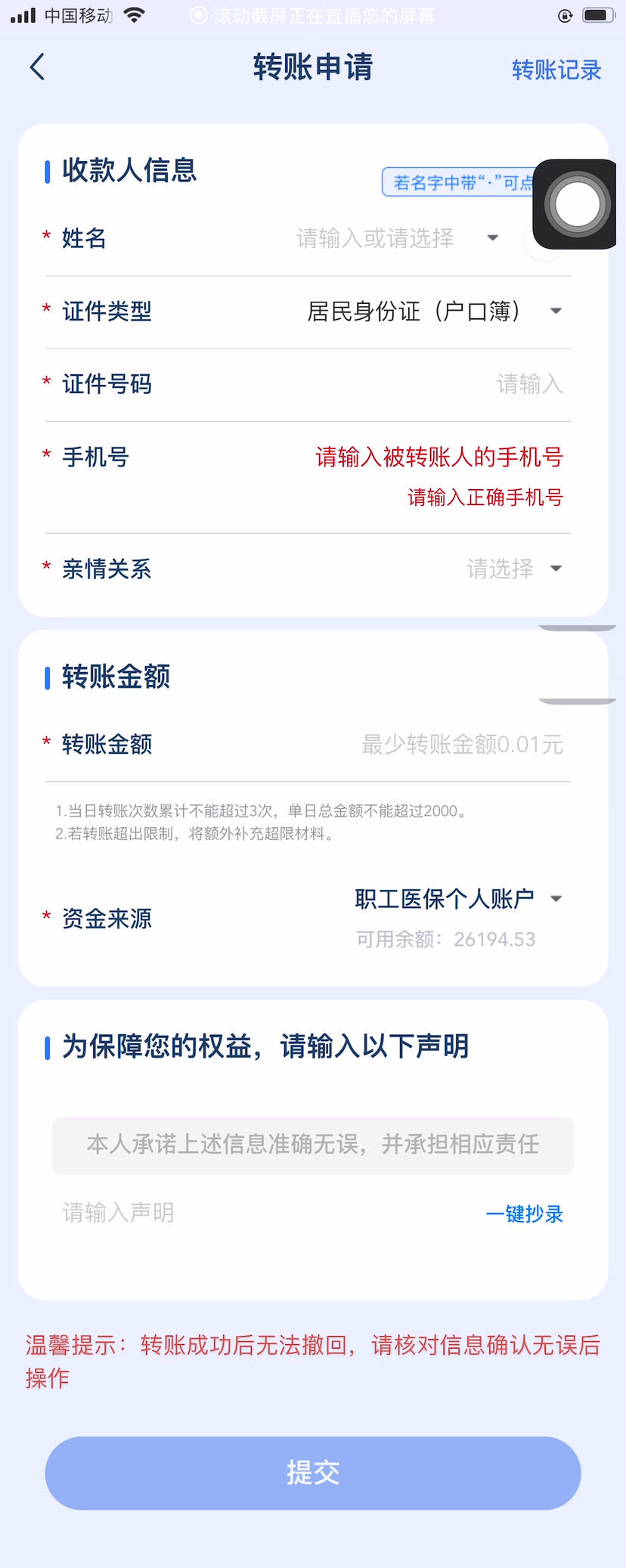Submit the transfer with 提交
This screenshot has width=626, height=1568.
(x=313, y=1473)
